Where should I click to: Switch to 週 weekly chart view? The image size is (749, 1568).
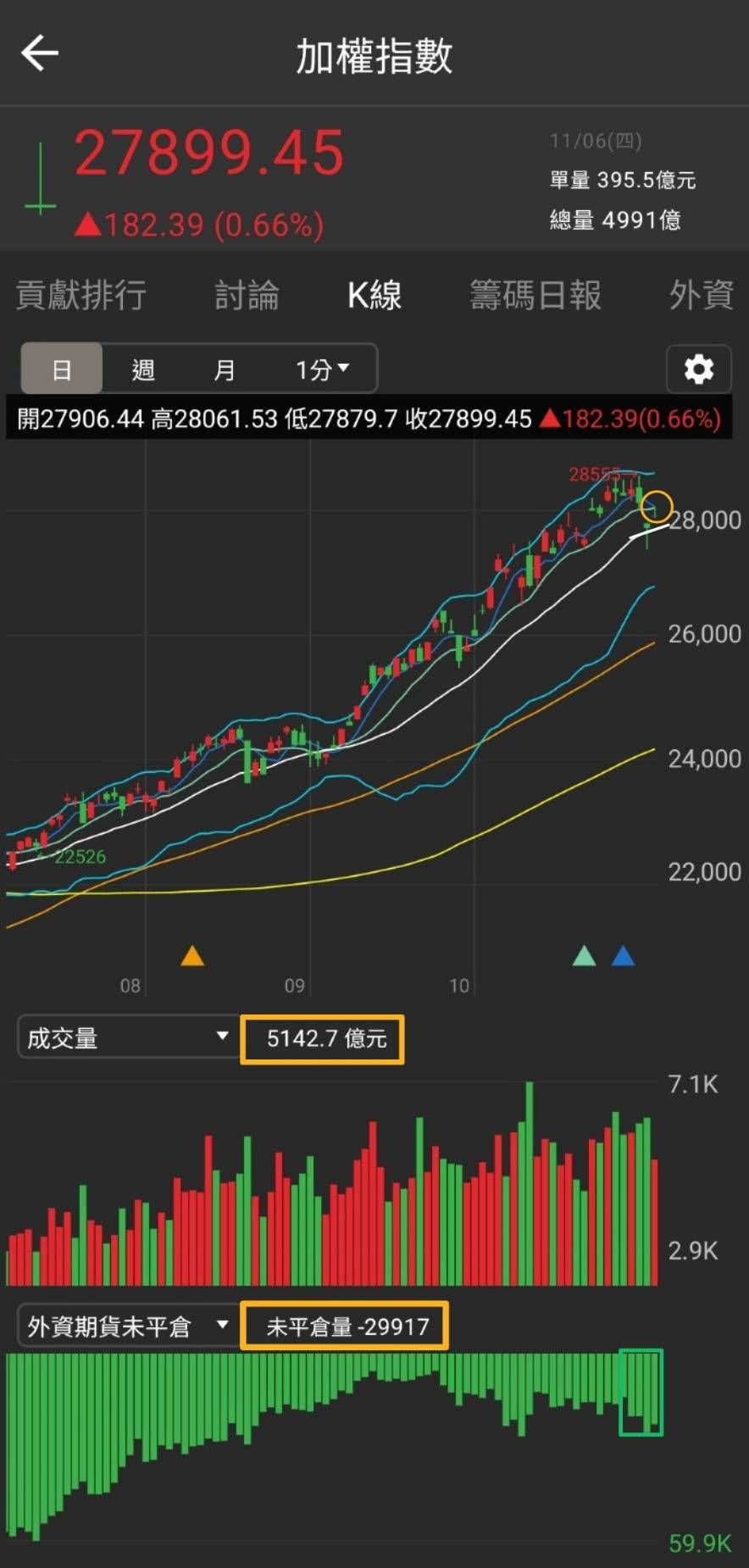click(142, 369)
